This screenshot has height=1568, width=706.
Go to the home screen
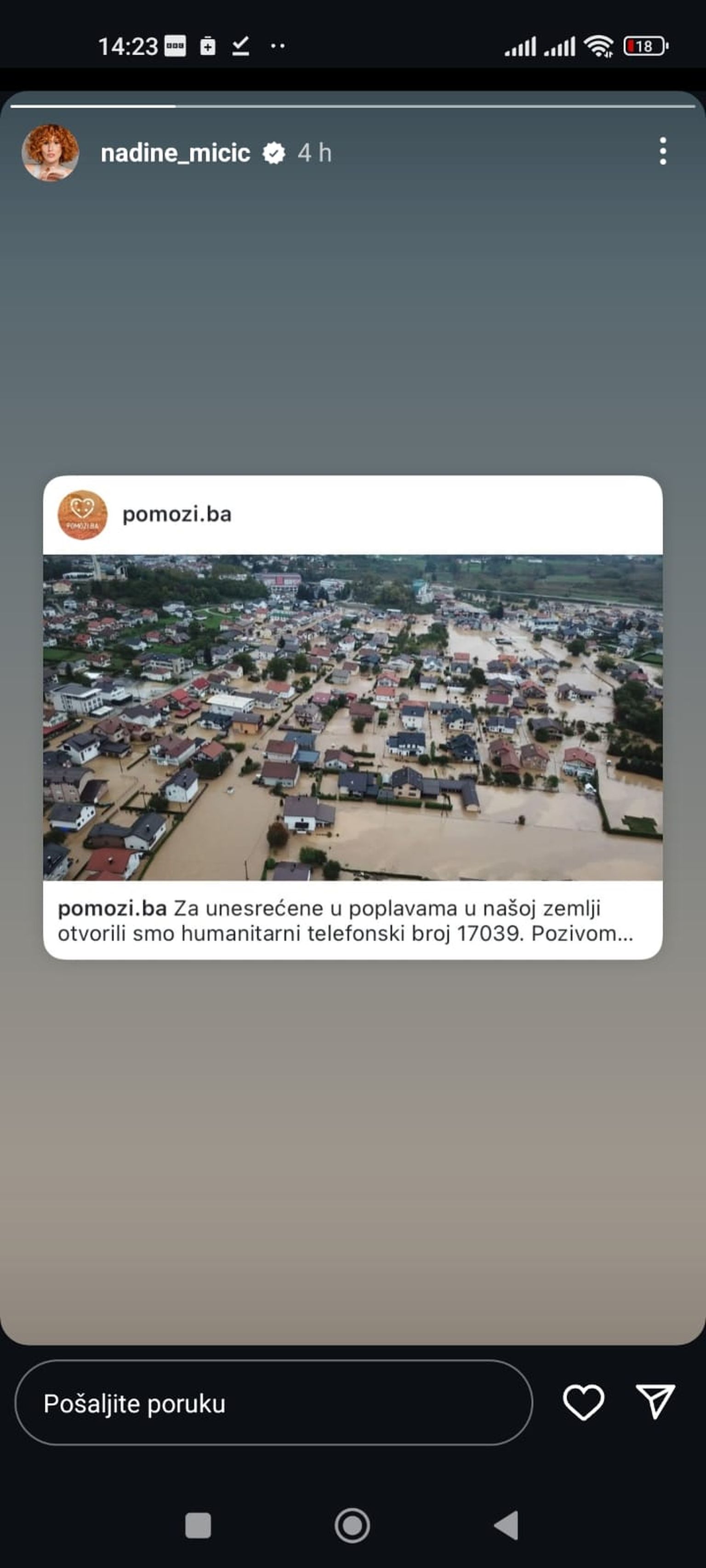coord(352,1525)
